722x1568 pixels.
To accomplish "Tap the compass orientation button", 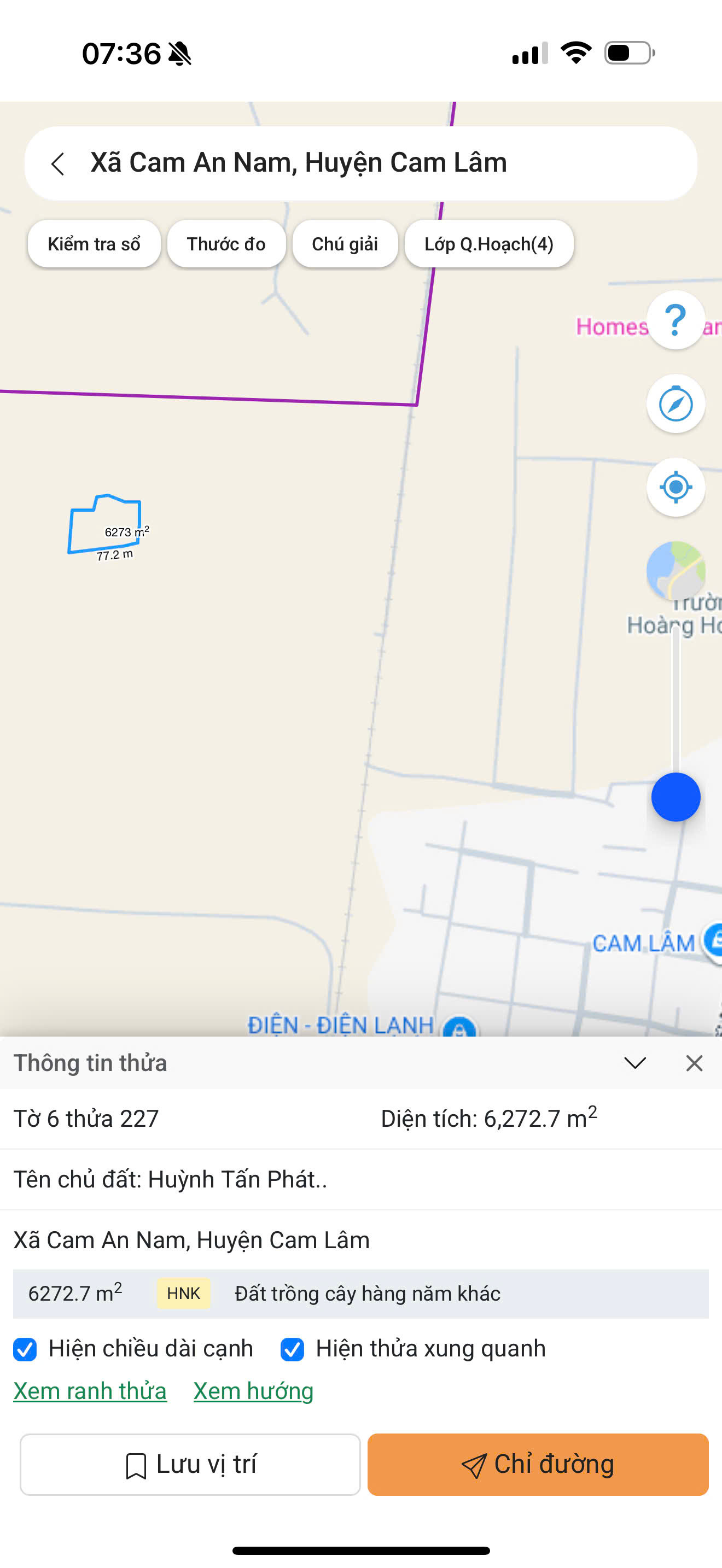I will point(675,403).
